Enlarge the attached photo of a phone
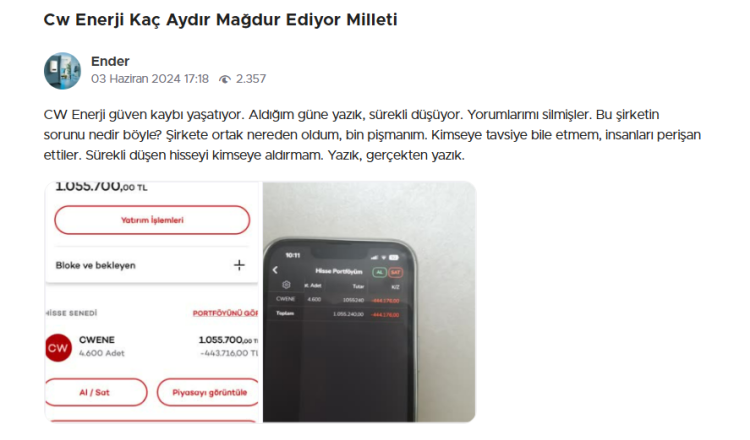The height and width of the screenshot is (440, 750). tap(368, 300)
